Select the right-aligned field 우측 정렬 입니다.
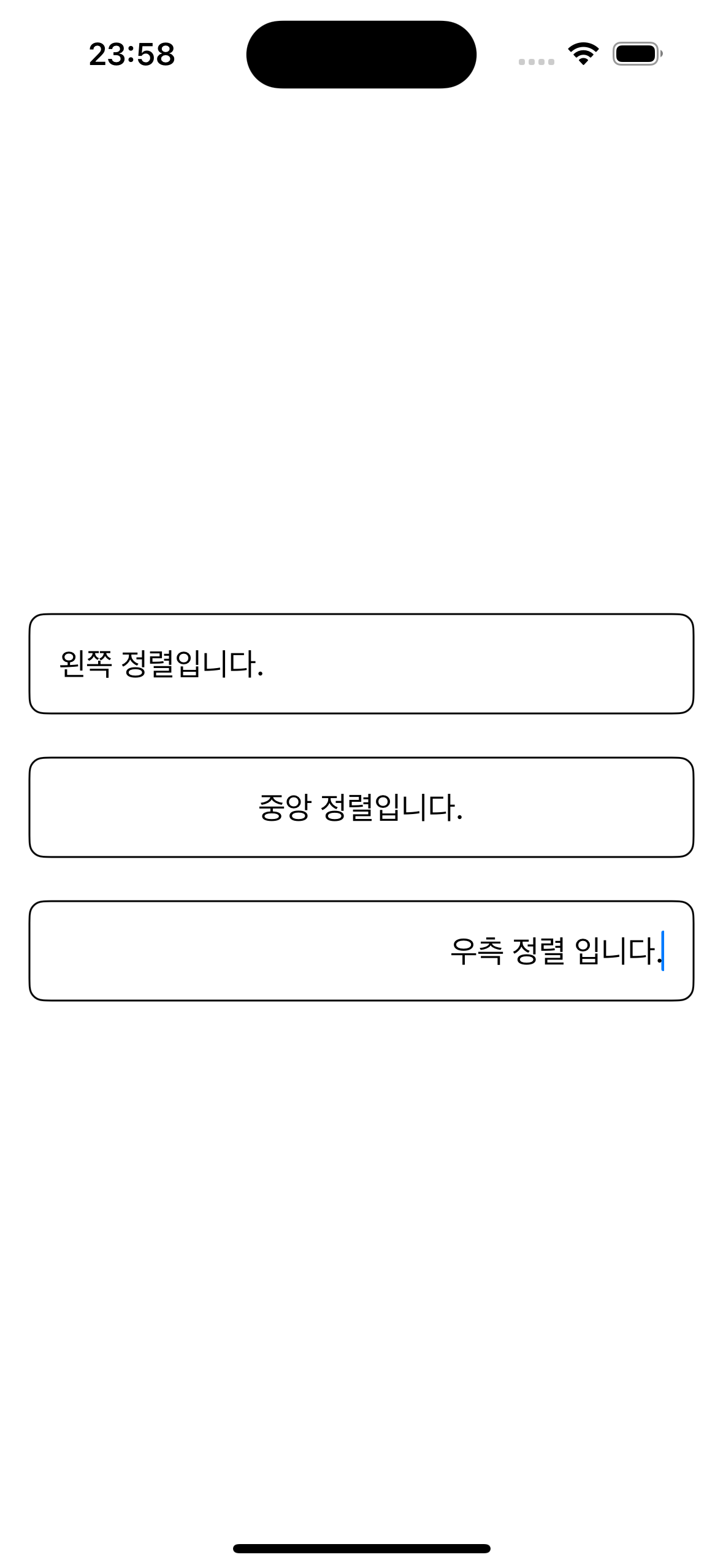The height and width of the screenshot is (1568, 723). 361,951
